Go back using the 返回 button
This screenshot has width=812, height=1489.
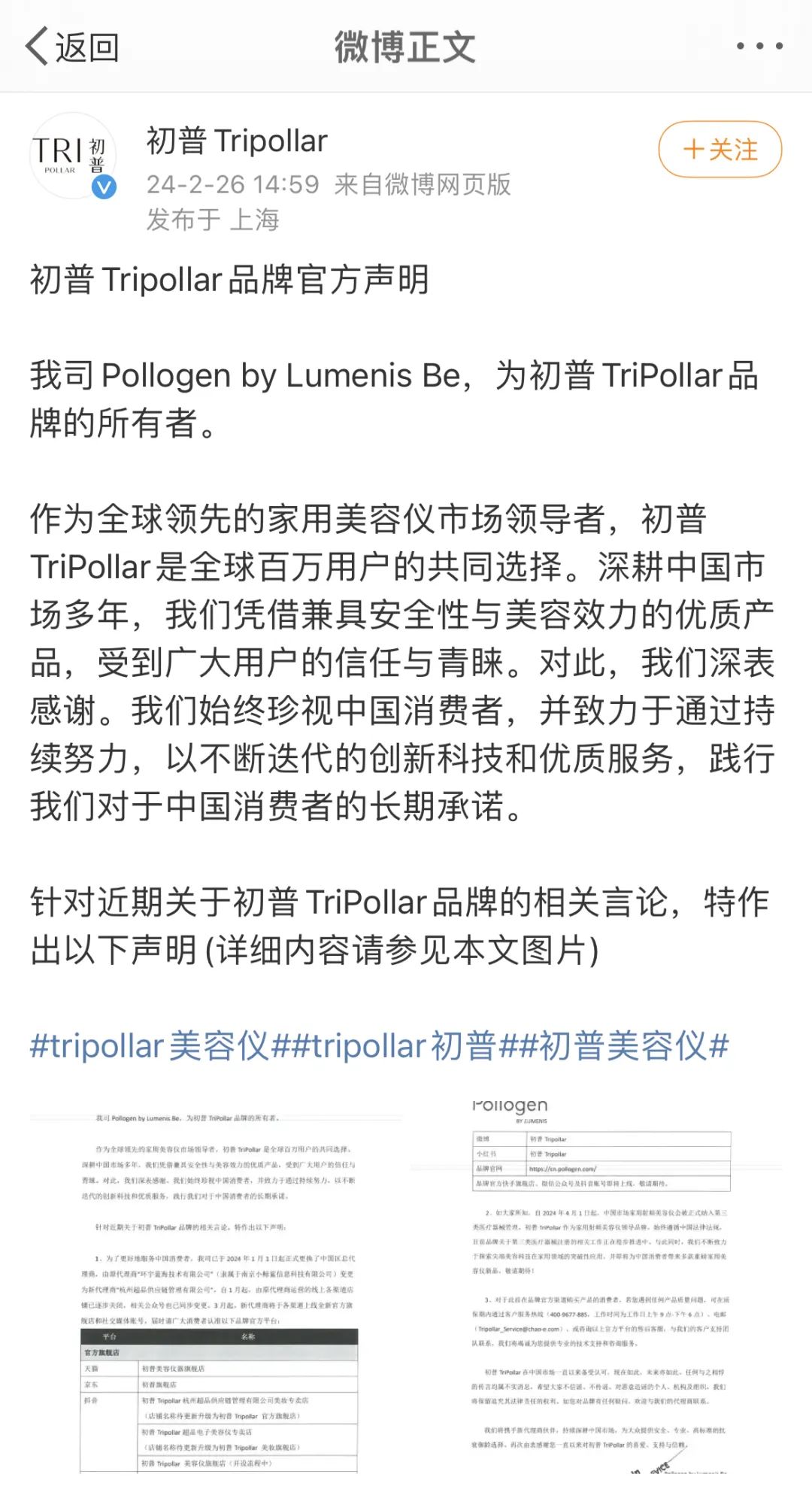coord(72,47)
